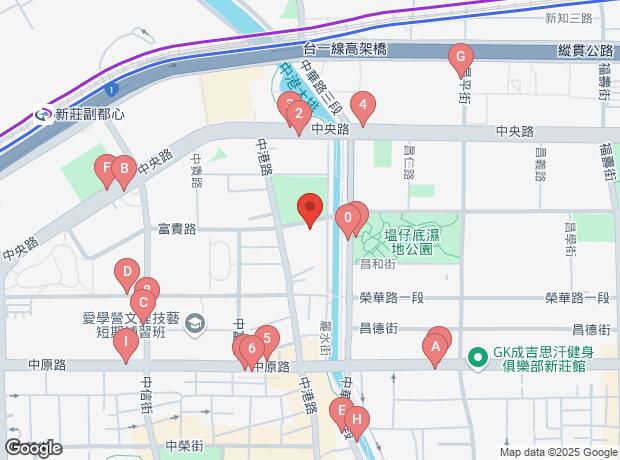Viewport: 620px width, 460px height.
Task: Tap the 新莊副都心 metro station icon
Action: coord(44,114)
